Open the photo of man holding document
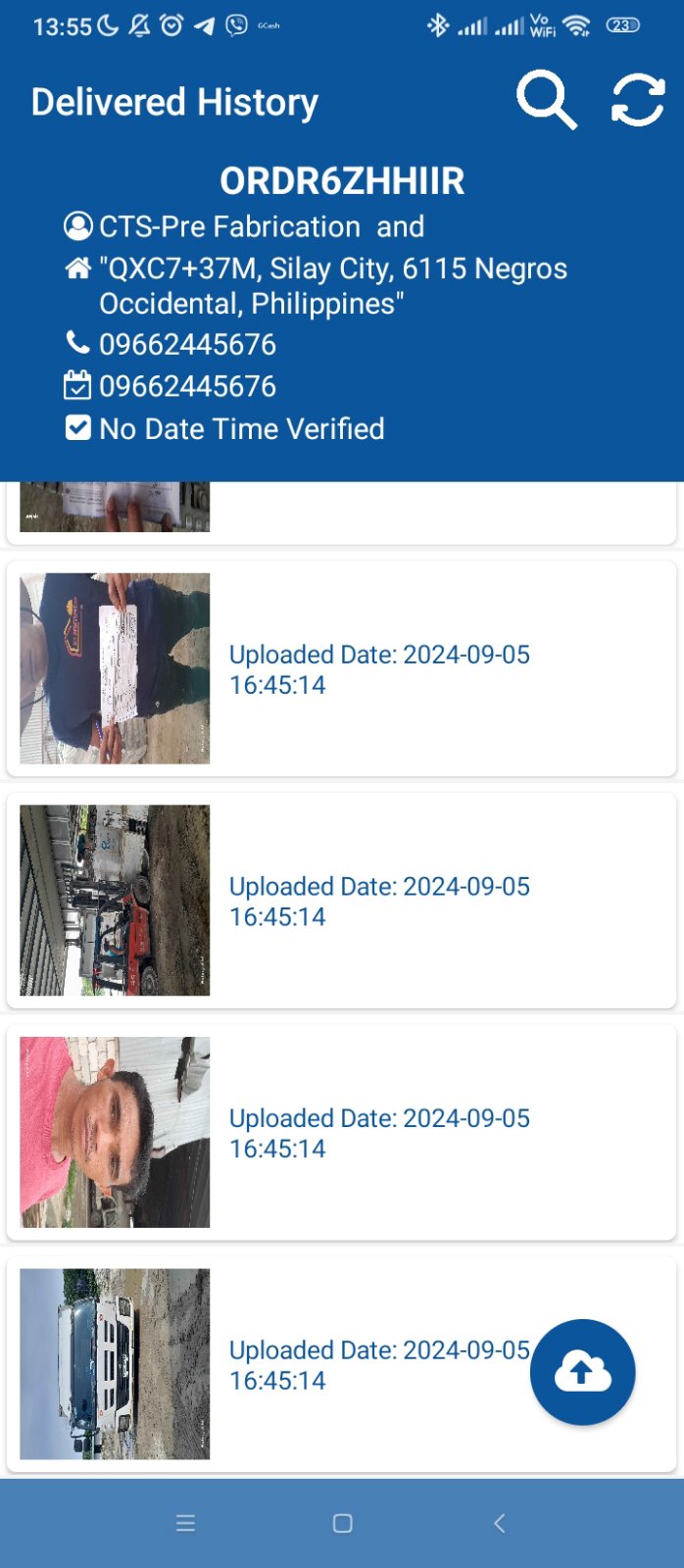684x1568 pixels. tap(115, 668)
